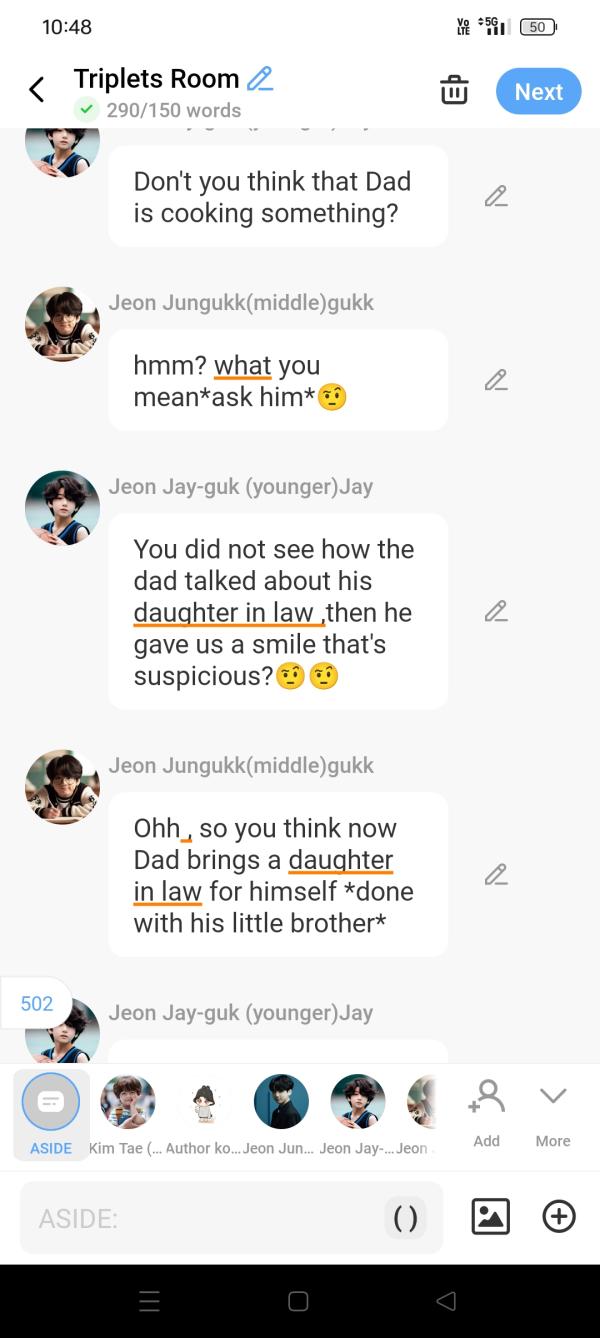The image size is (600, 1338).
Task: Edit the 'Dad is cooking something' message
Action: click(x=496, y=197)
